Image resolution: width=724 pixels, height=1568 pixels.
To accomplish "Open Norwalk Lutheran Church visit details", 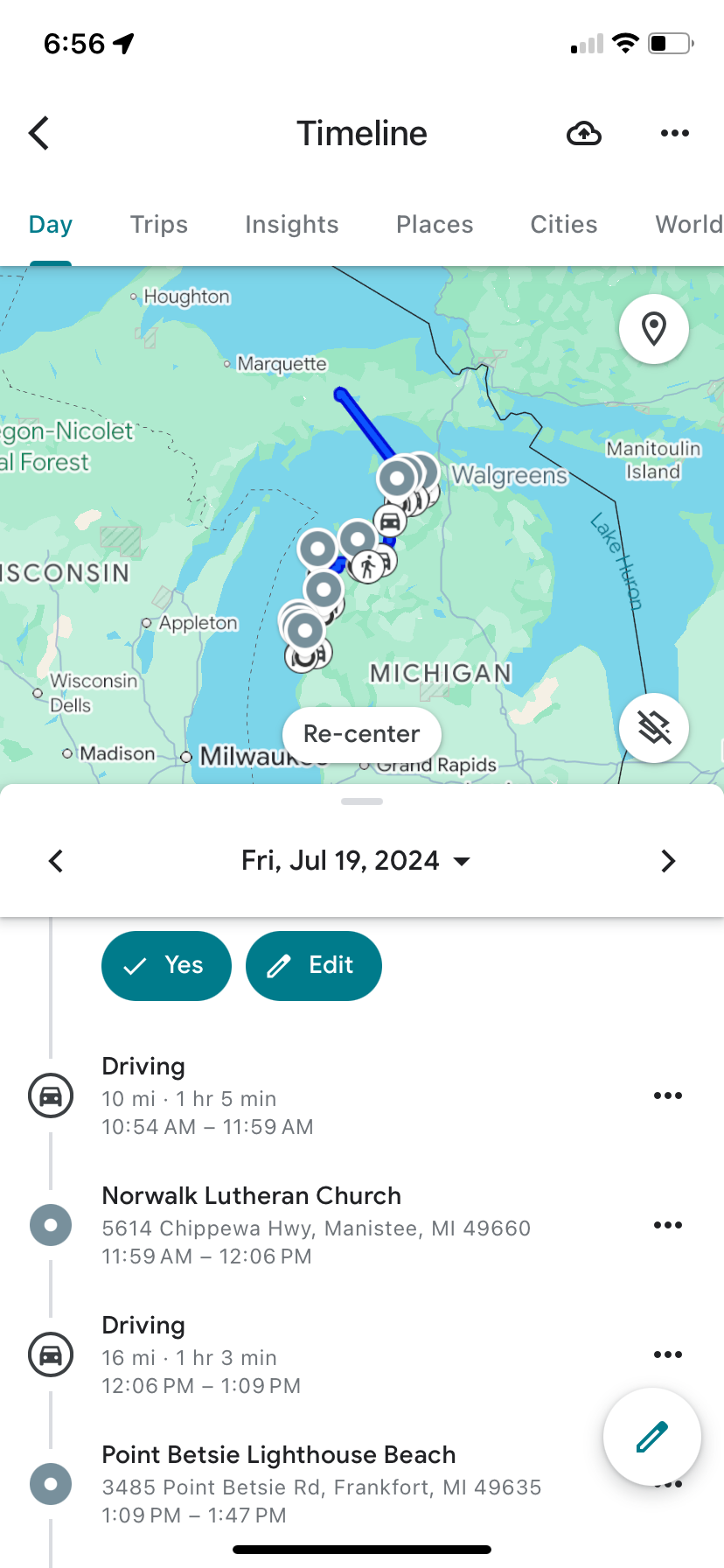I will [252, 1196].
